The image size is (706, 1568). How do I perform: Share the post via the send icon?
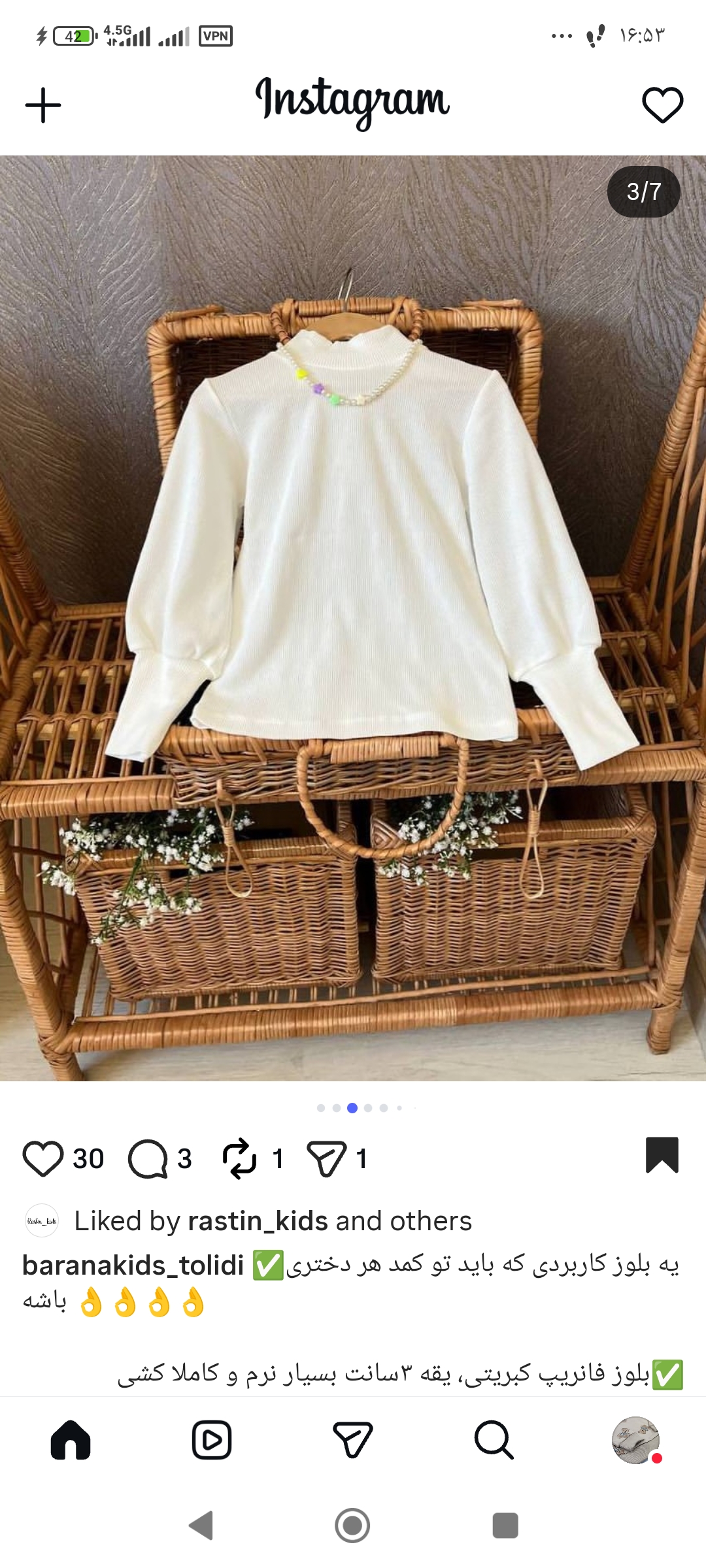tap(326, 1158)
